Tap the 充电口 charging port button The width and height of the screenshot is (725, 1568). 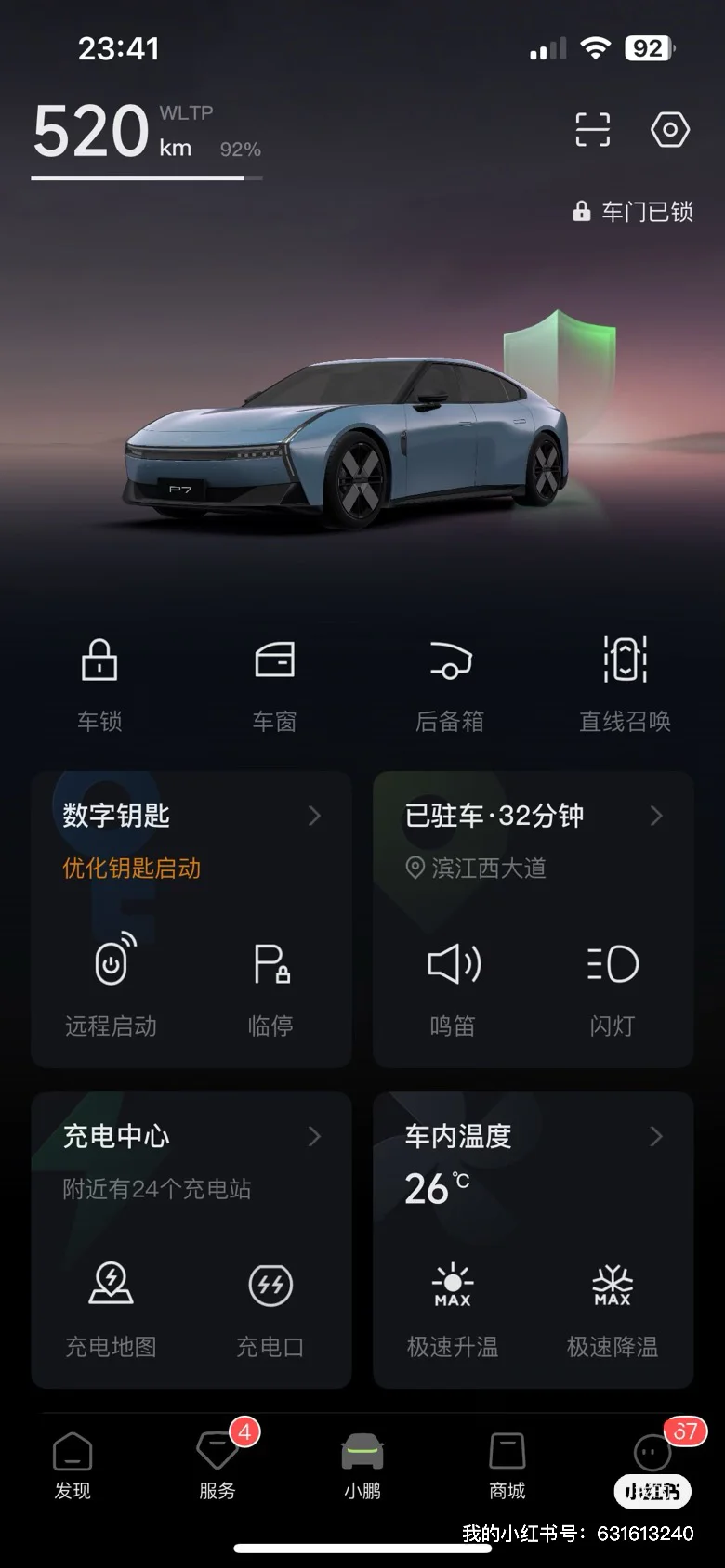click(270, 1310)
